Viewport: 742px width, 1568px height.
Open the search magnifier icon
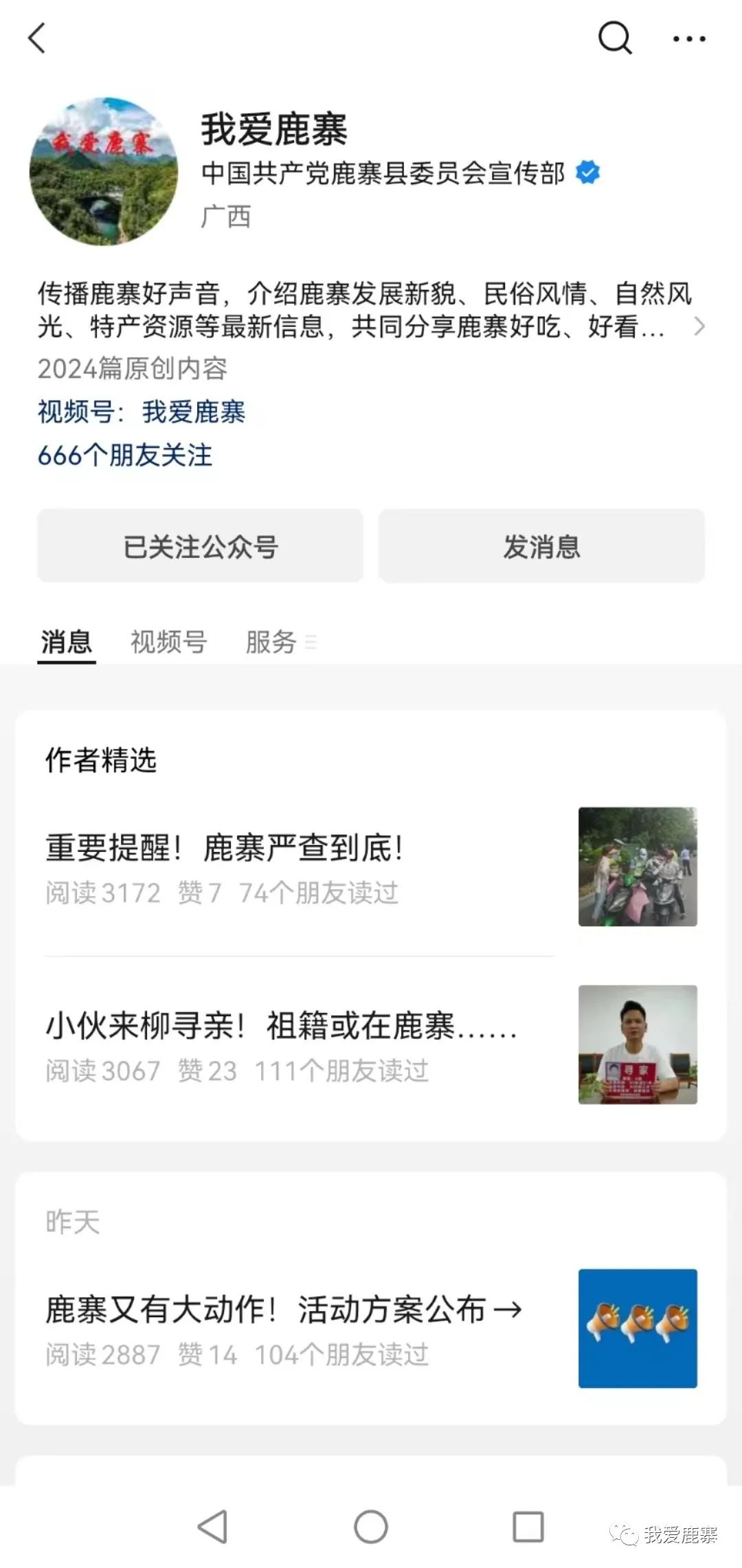(x=614, y=38)
